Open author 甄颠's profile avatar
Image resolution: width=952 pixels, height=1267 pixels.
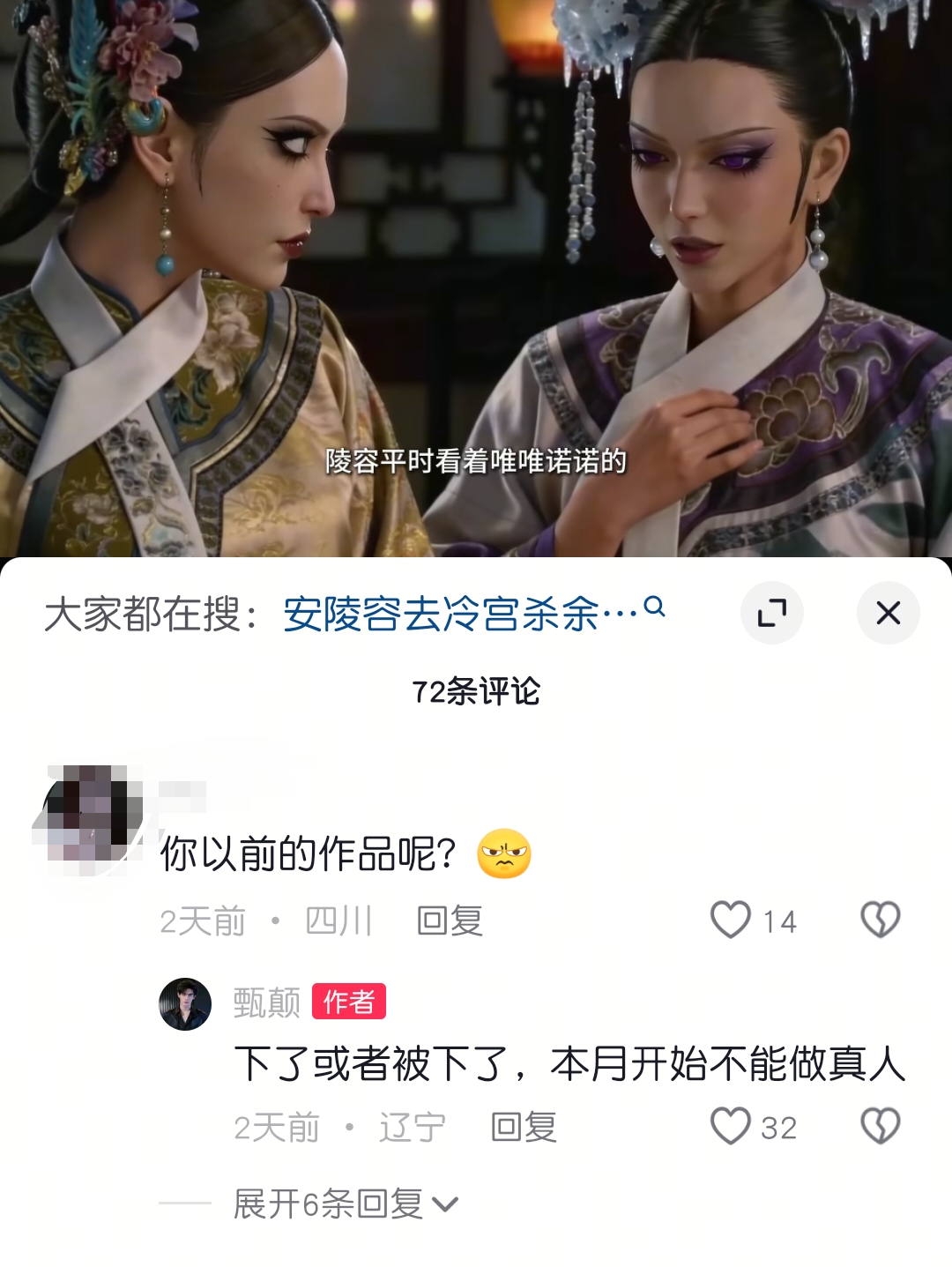click(x=185, y=1003)
